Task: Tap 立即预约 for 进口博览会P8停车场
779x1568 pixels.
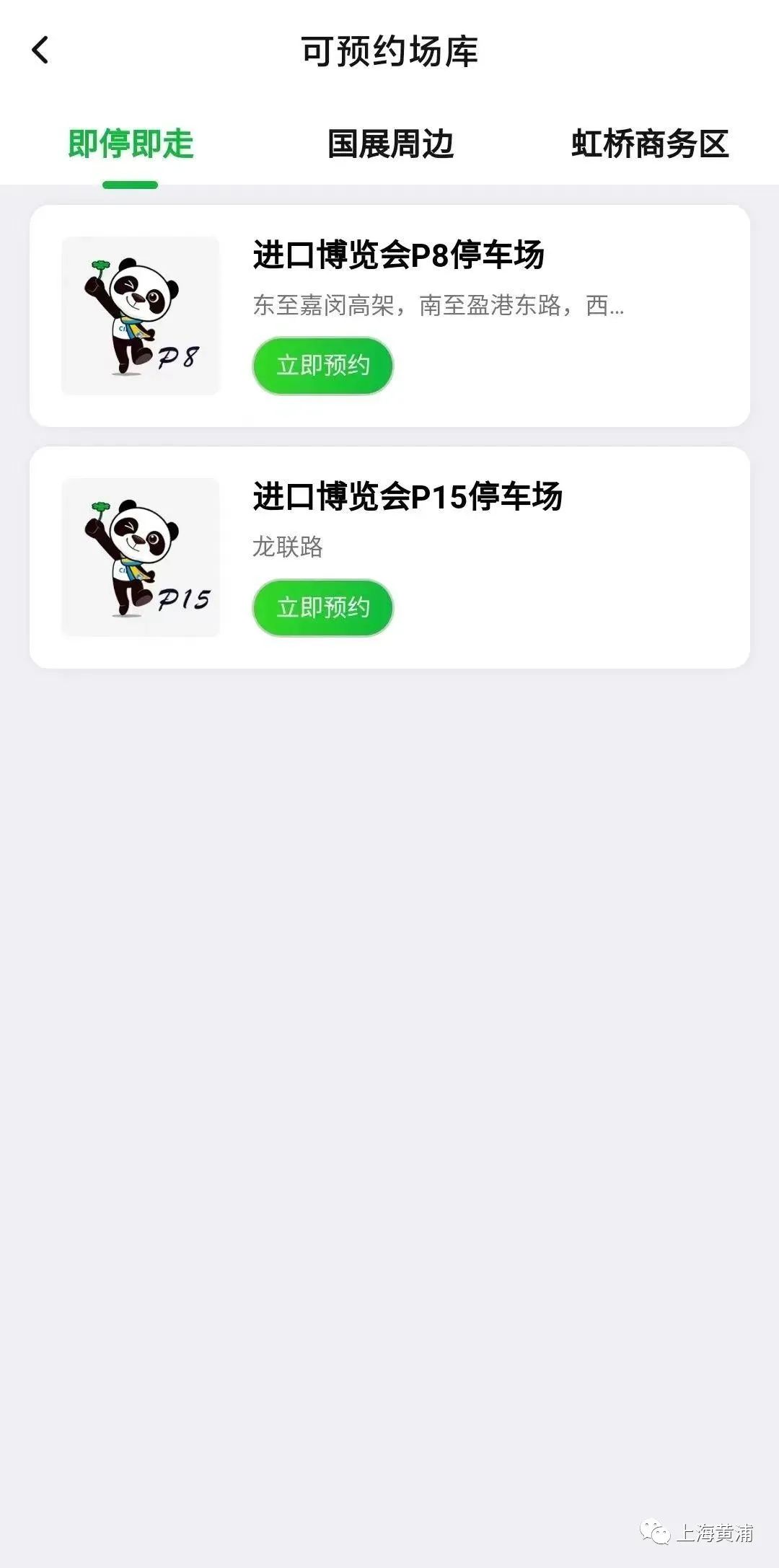Action: point(322,366)
